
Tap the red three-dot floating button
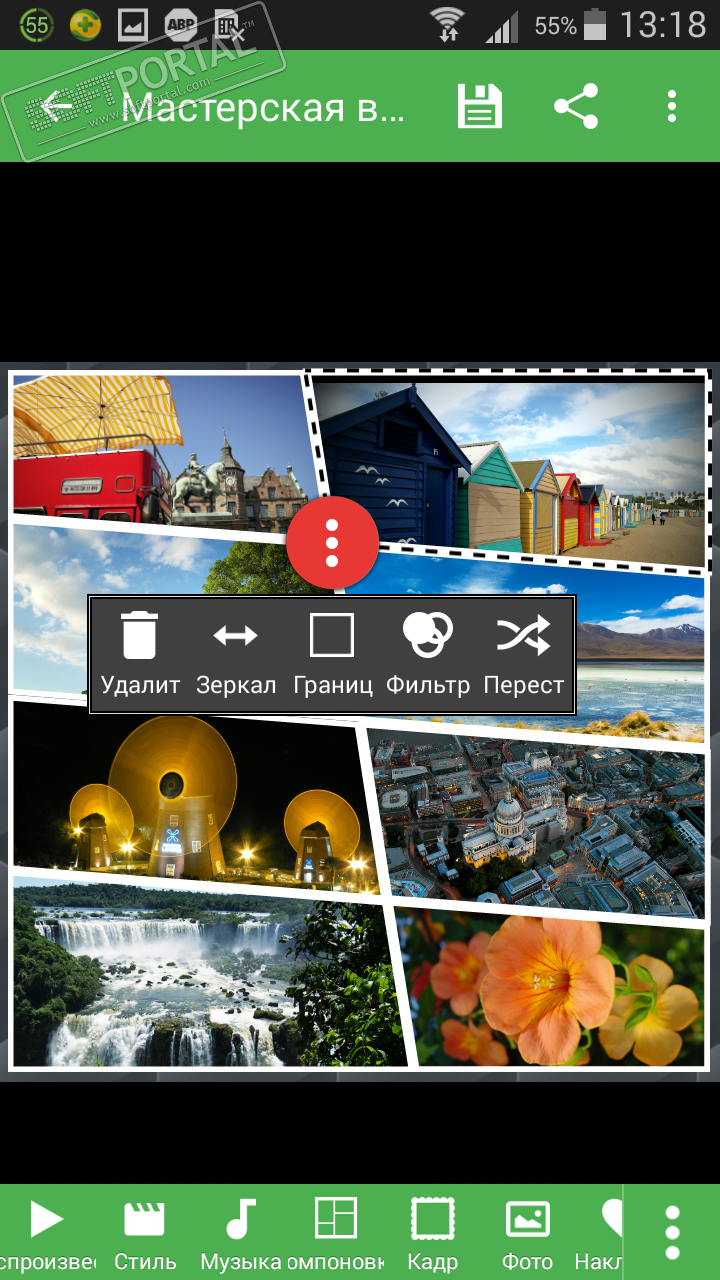tap(332, 543)
